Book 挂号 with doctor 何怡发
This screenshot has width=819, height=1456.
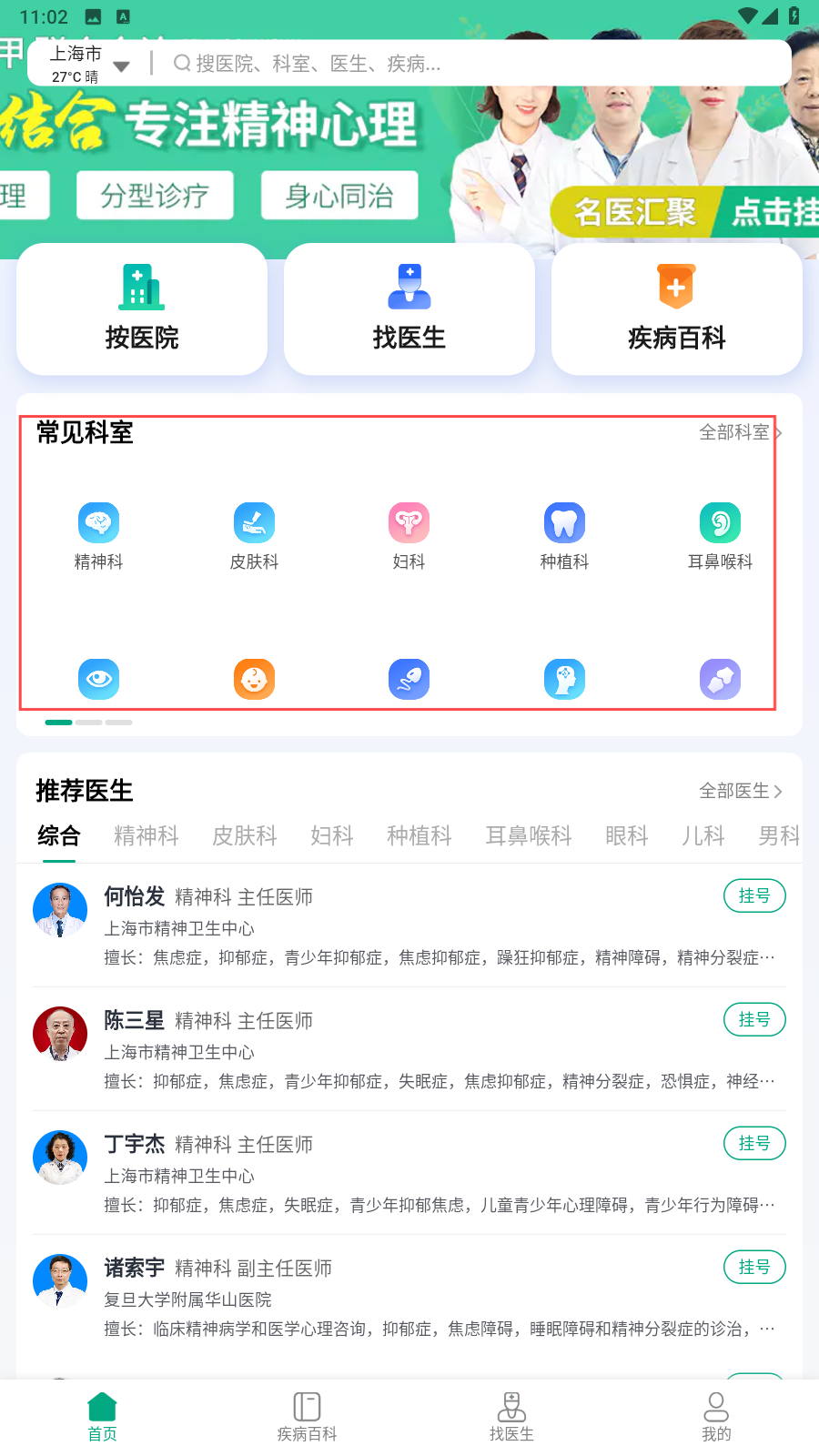(753, 896)
